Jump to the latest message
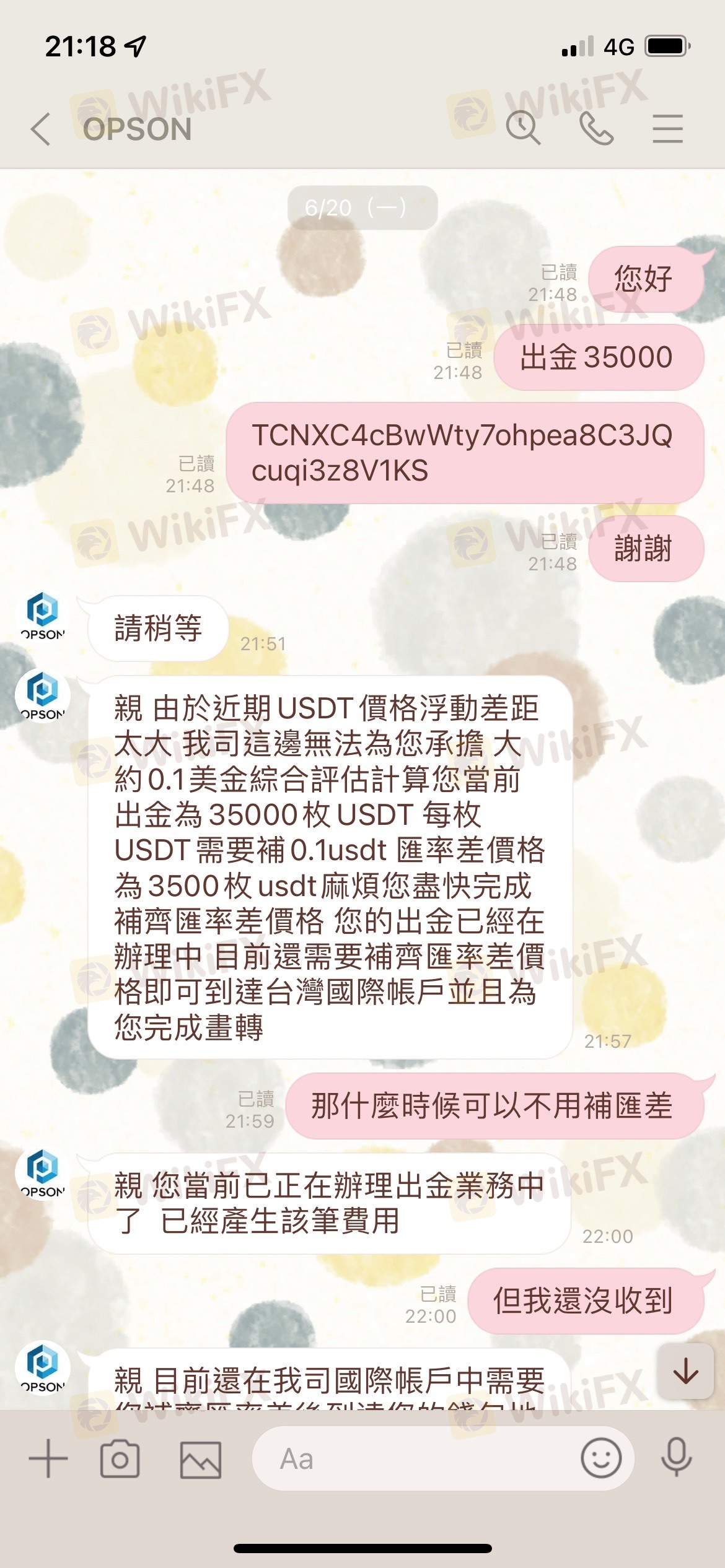725x1568 pixels. (685, 1372)
